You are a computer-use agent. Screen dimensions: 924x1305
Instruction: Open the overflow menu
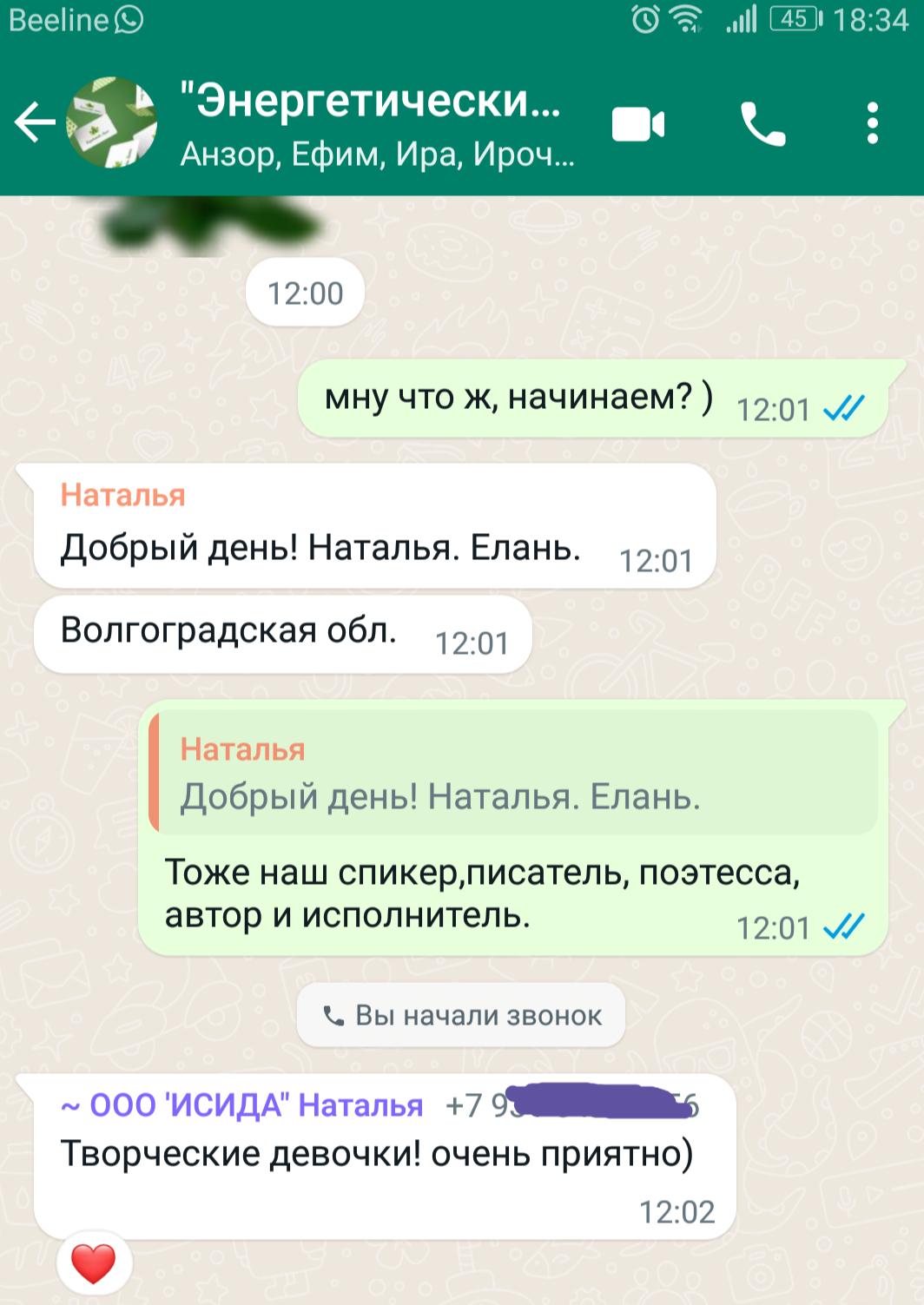coord(873,124)
